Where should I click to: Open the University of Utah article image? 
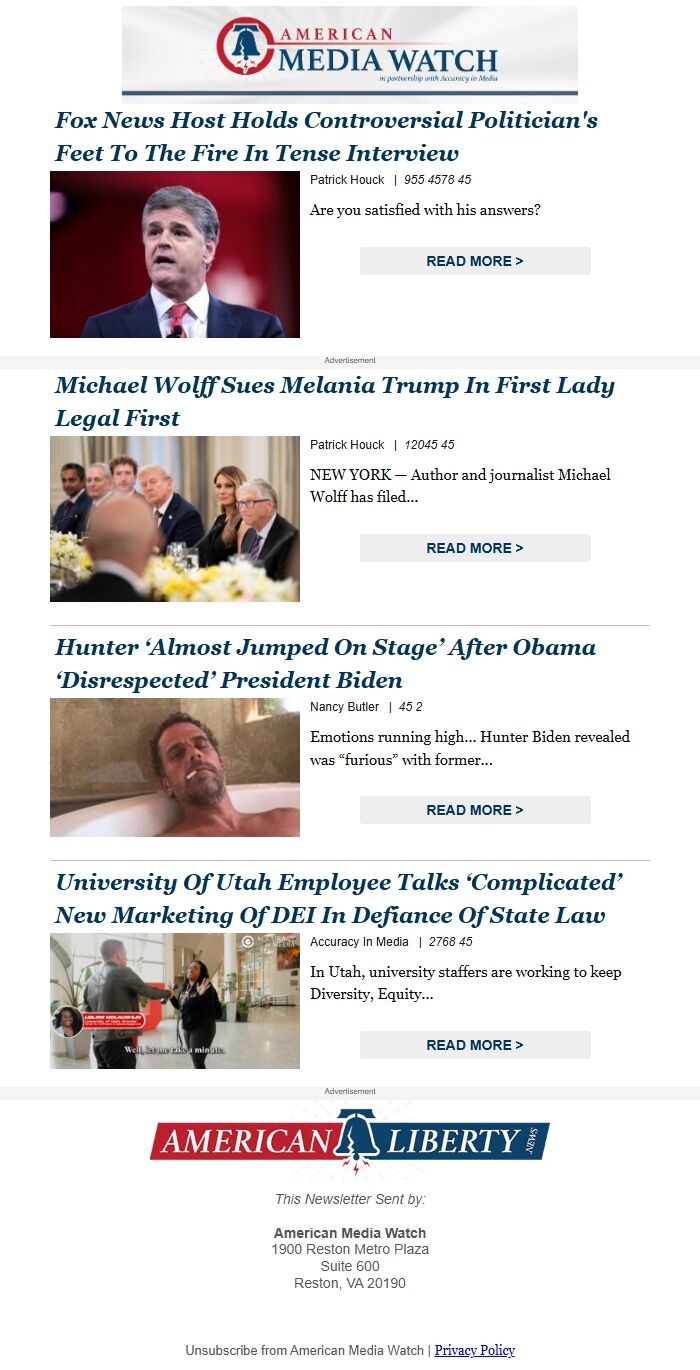click(x=175, y=1001)
